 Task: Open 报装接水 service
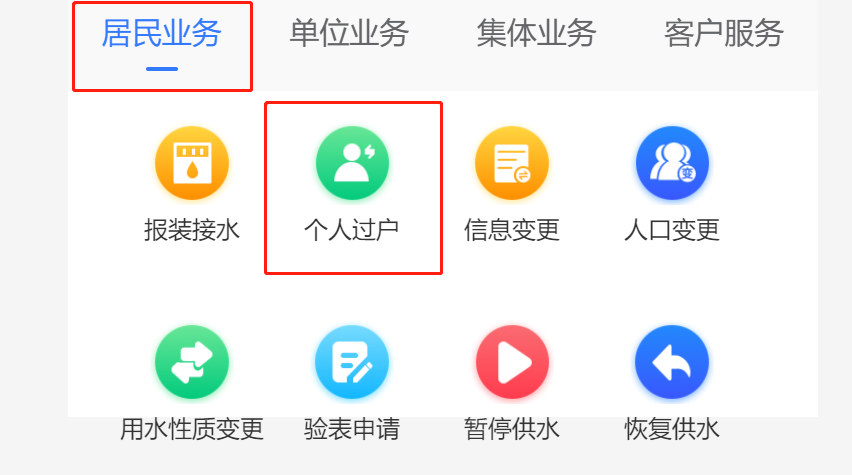pyautogui.click(x=192, y=164)
